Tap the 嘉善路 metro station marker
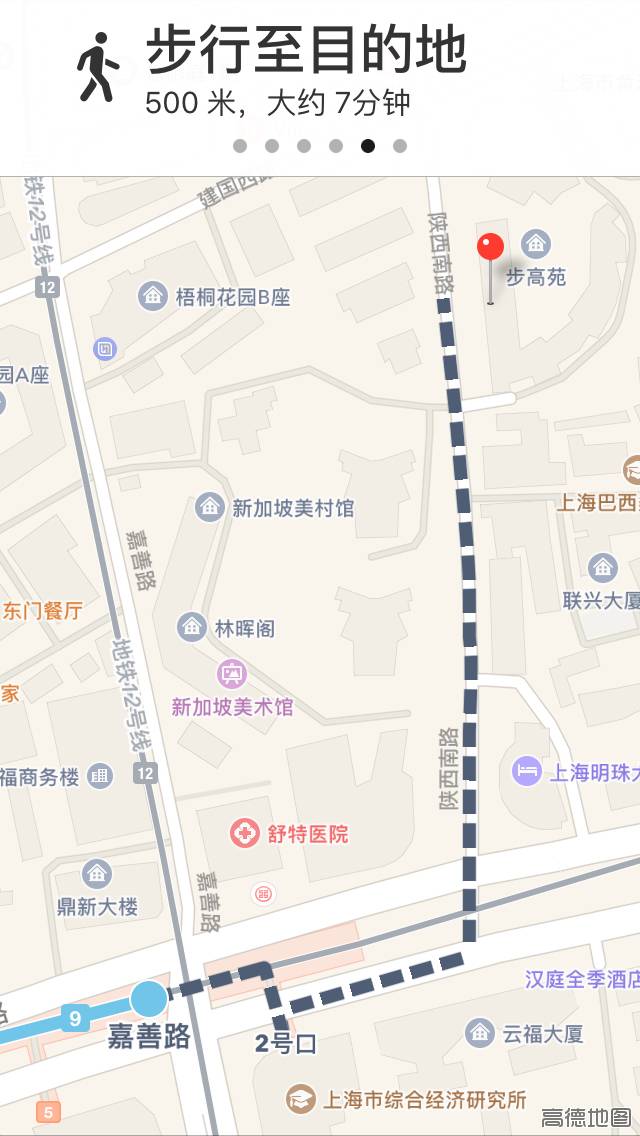The height and width of the screenshot is (1136, 640). tap(149, 999)
